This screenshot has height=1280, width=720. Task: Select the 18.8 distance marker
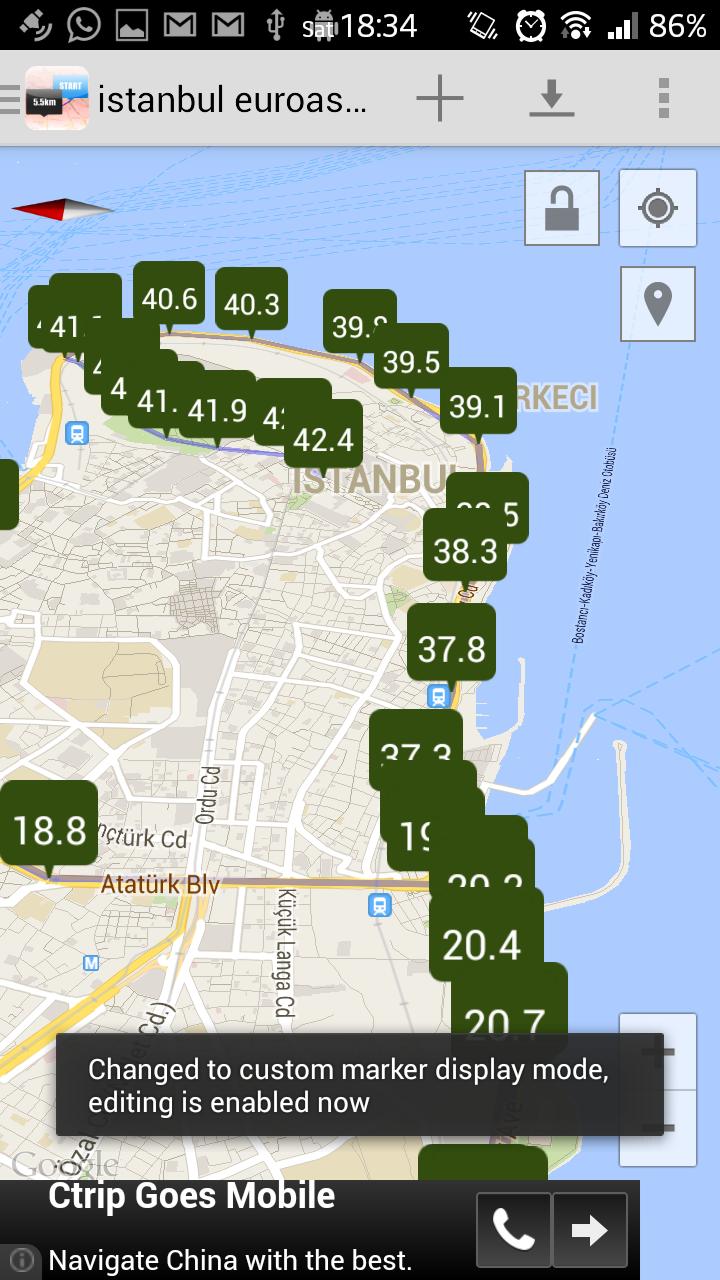(49, 828)
